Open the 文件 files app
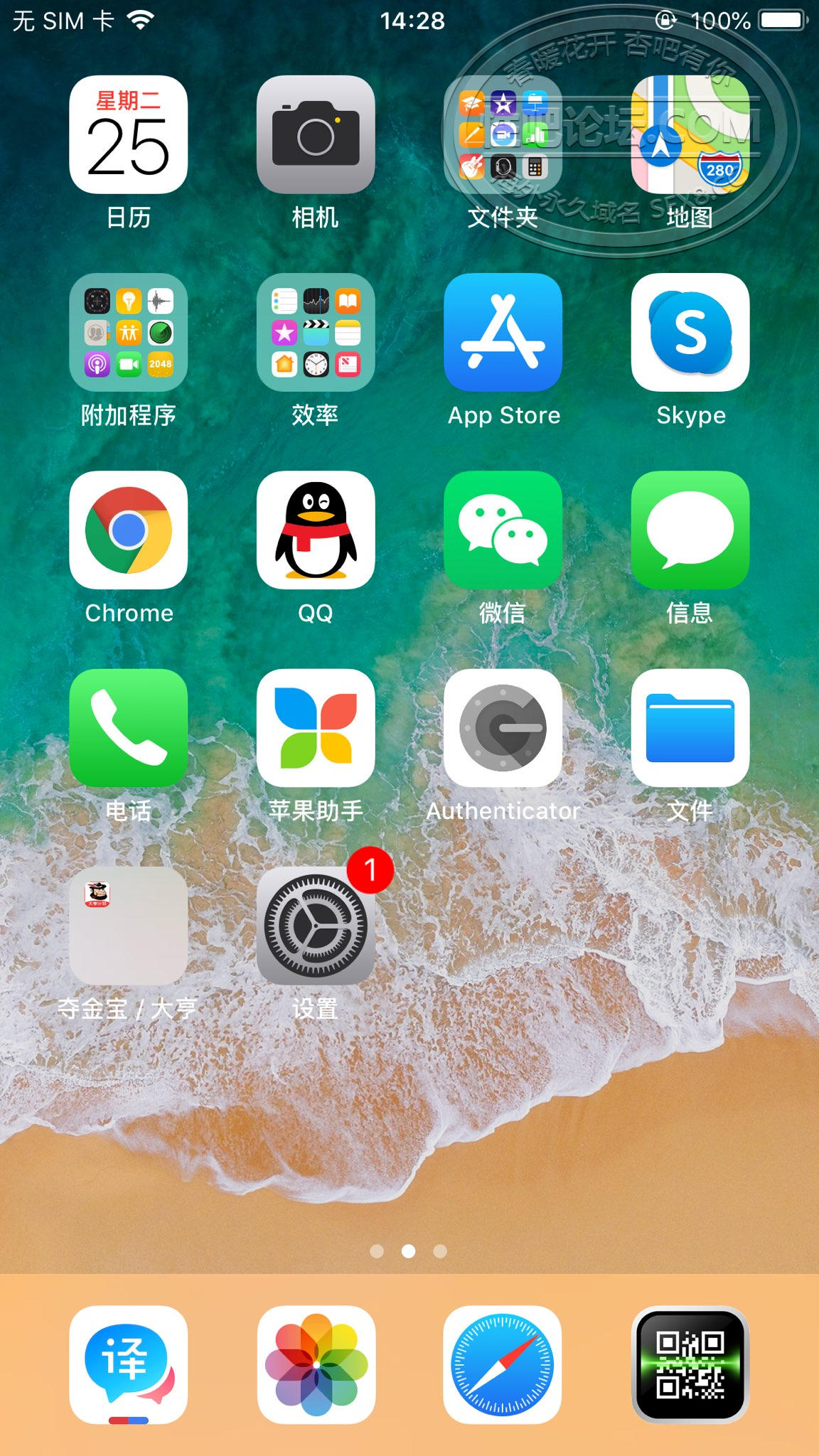Viewport: 819px width, 1456px height. [x=690, y=728]
